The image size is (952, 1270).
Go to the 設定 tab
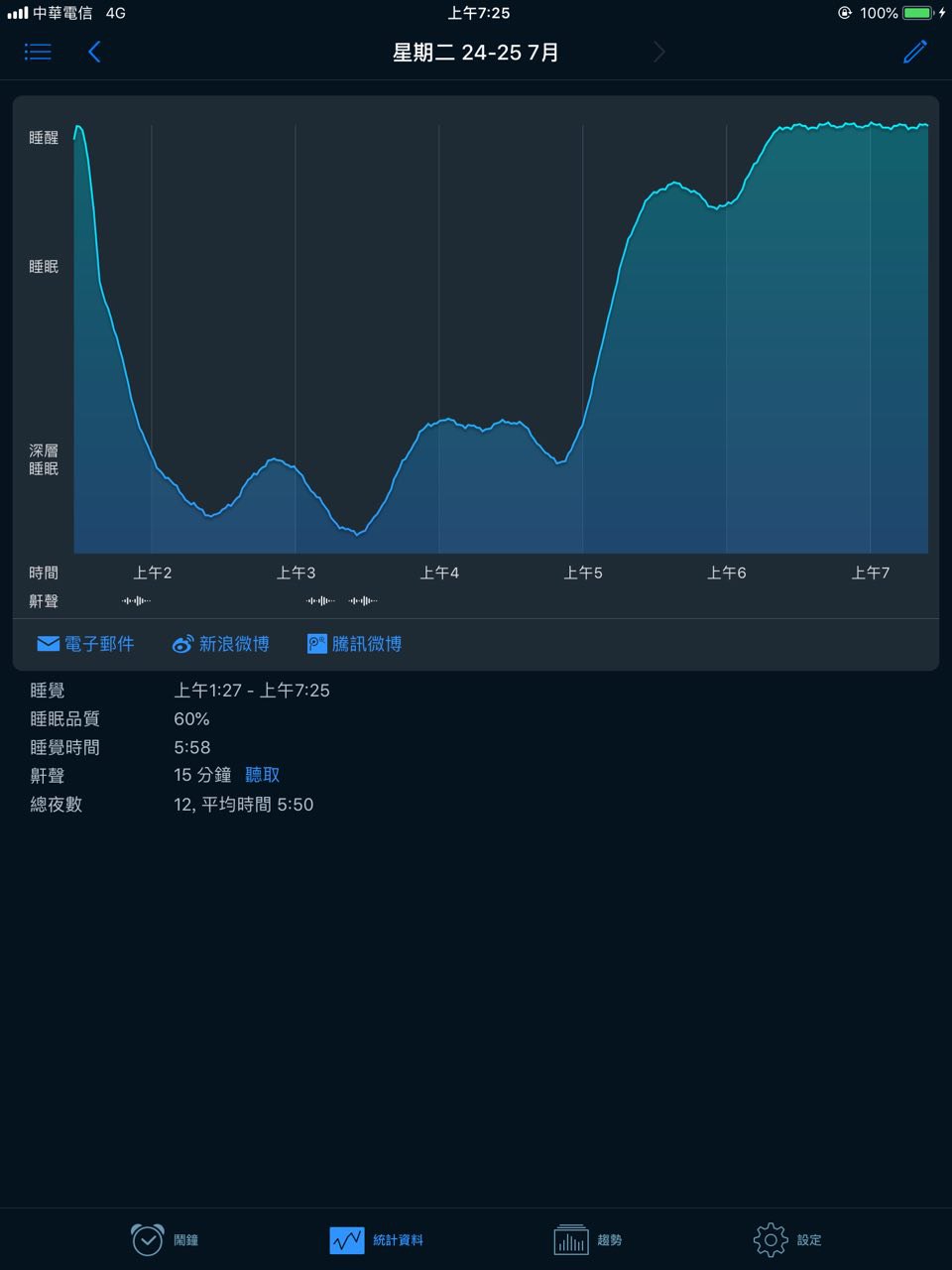(787, 1239)
